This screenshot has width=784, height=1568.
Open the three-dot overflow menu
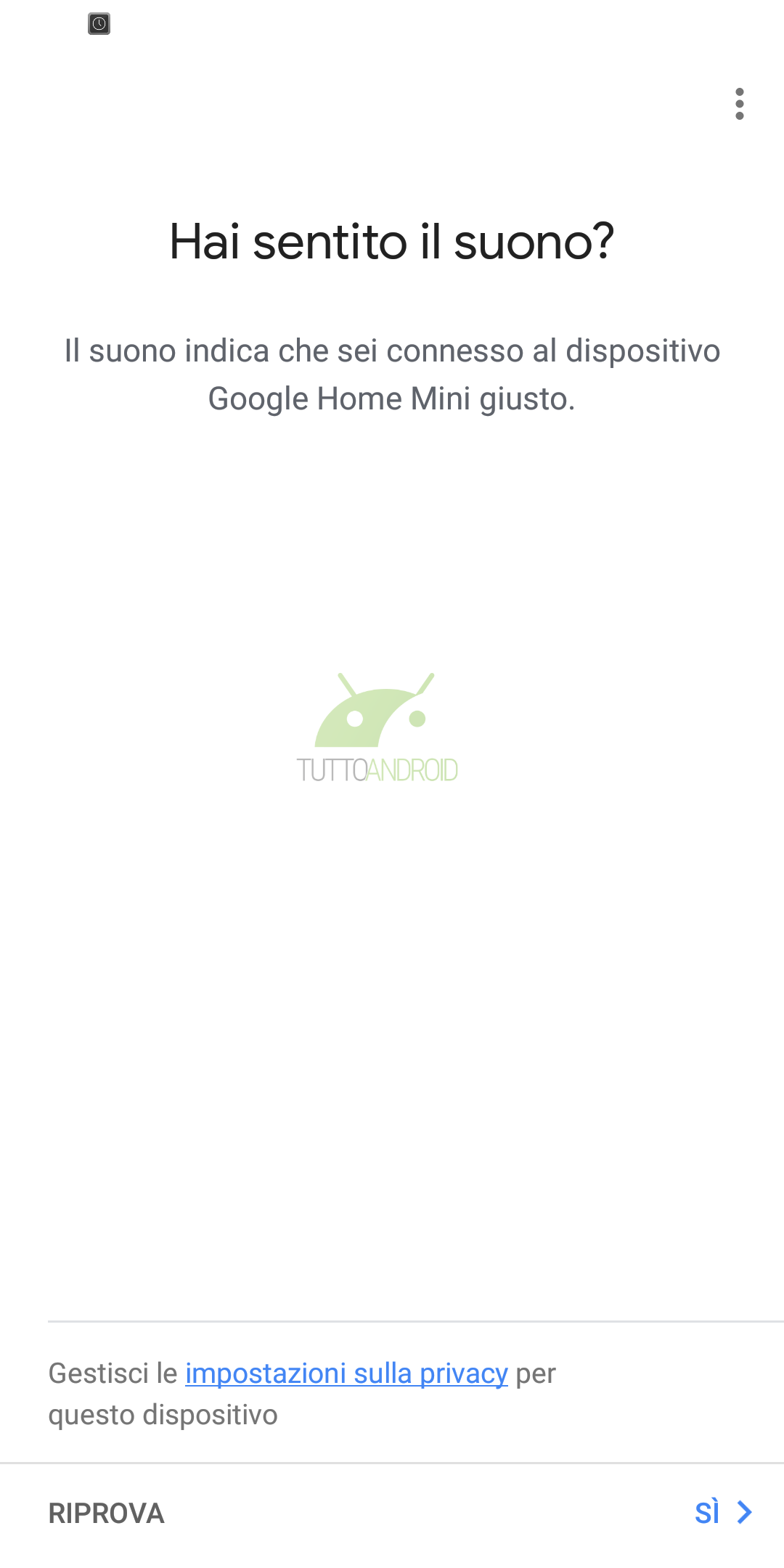click(x=739, y=104)
